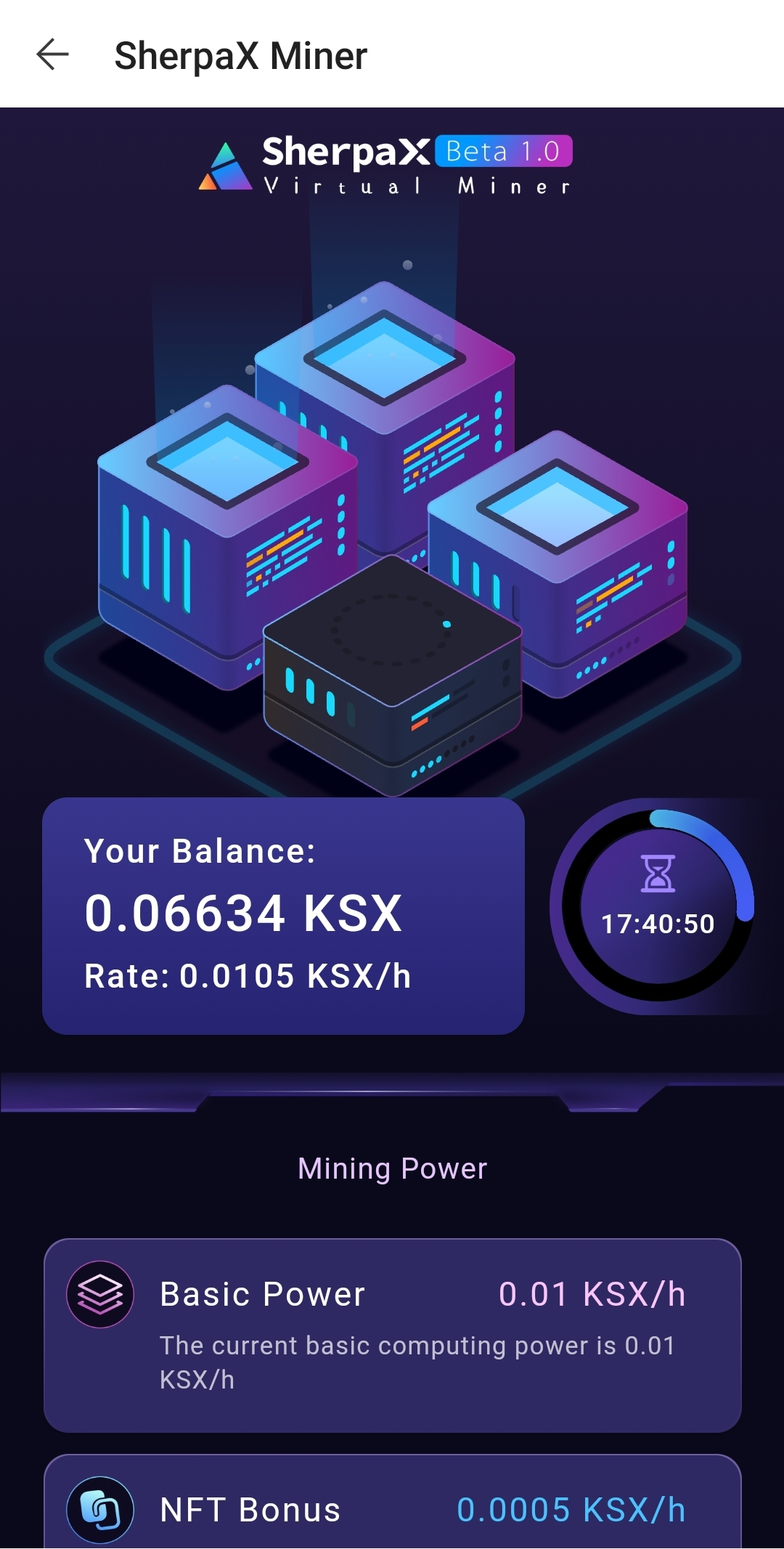Go back using the top-left arrow
Image resolution: width=784 pixels, height=1549 pixels.
(x=52, y=54)
